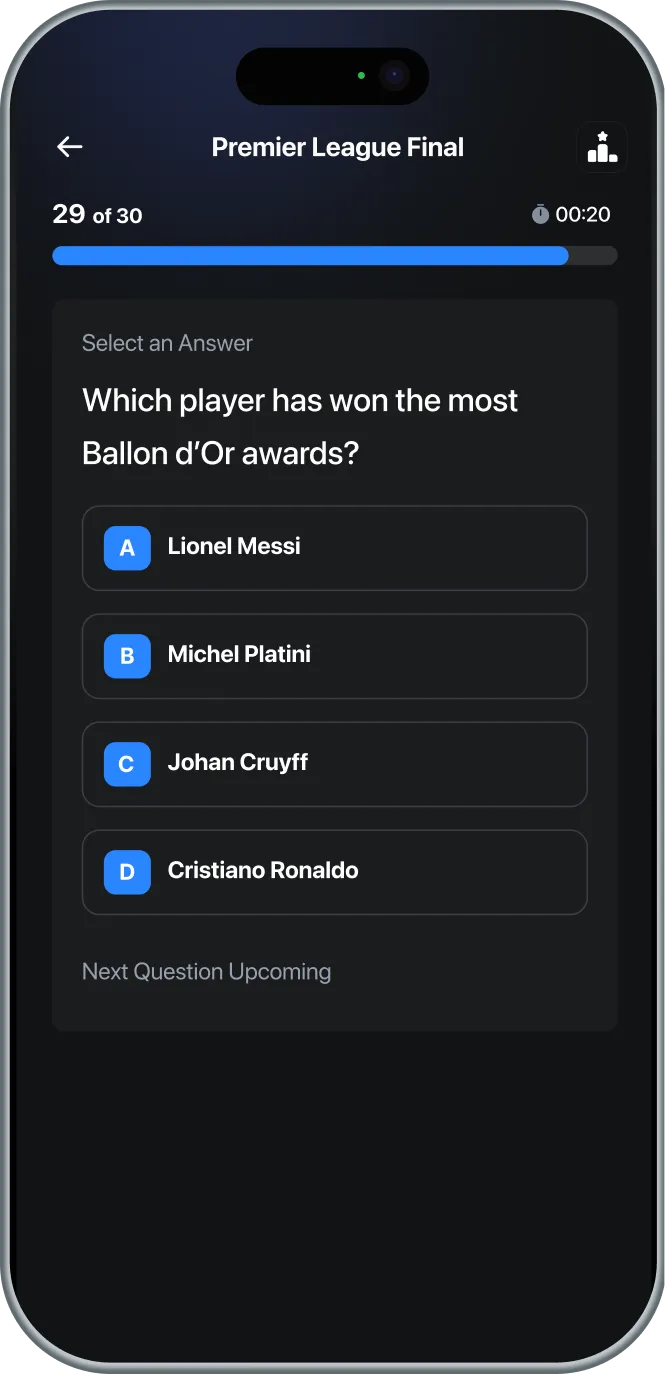665x1374 pixels.
Task: Pick answer C, Johan Cruyff
Action: (334, 764)
